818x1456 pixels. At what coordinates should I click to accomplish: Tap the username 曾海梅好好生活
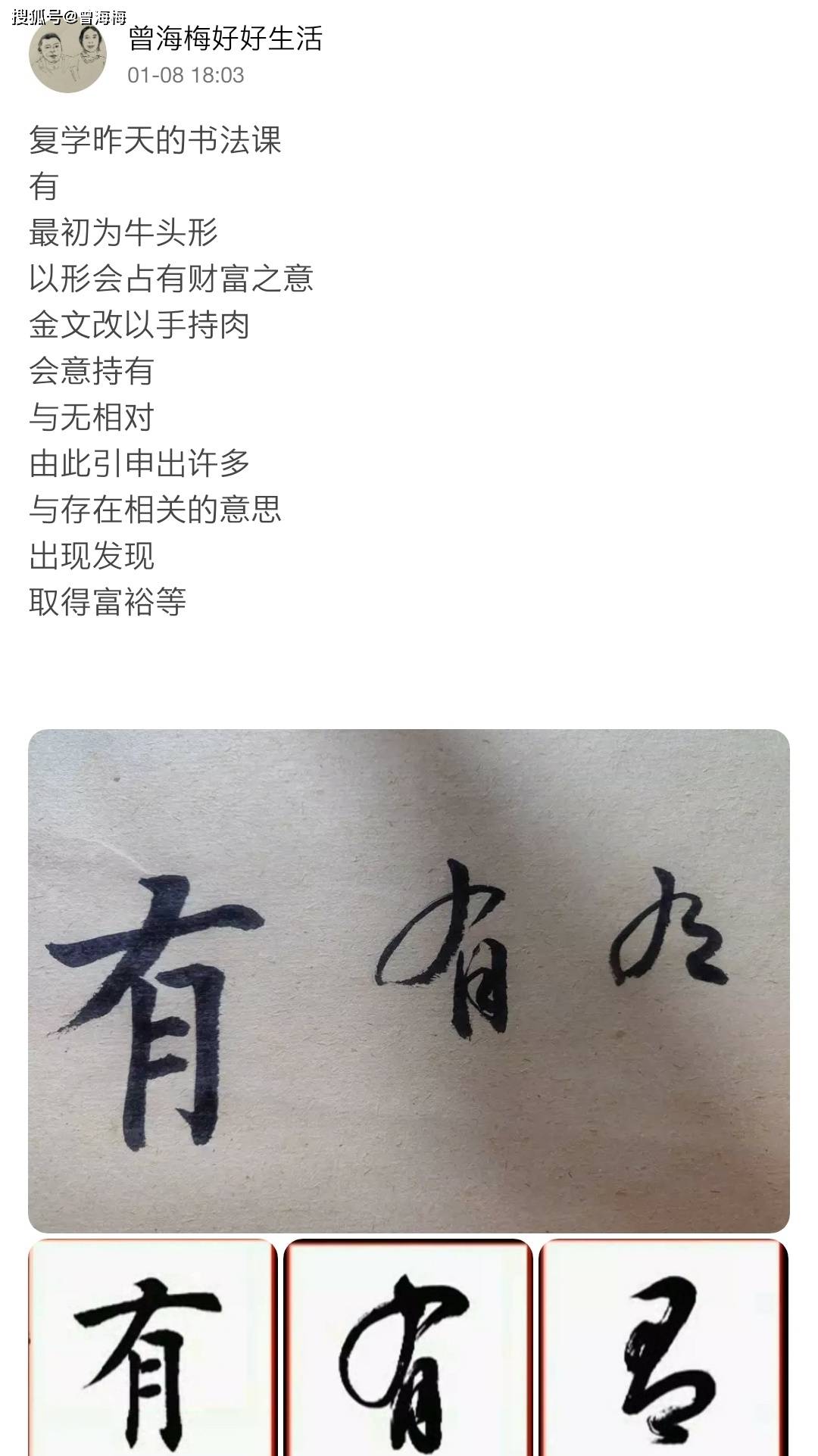coord(225,39)
